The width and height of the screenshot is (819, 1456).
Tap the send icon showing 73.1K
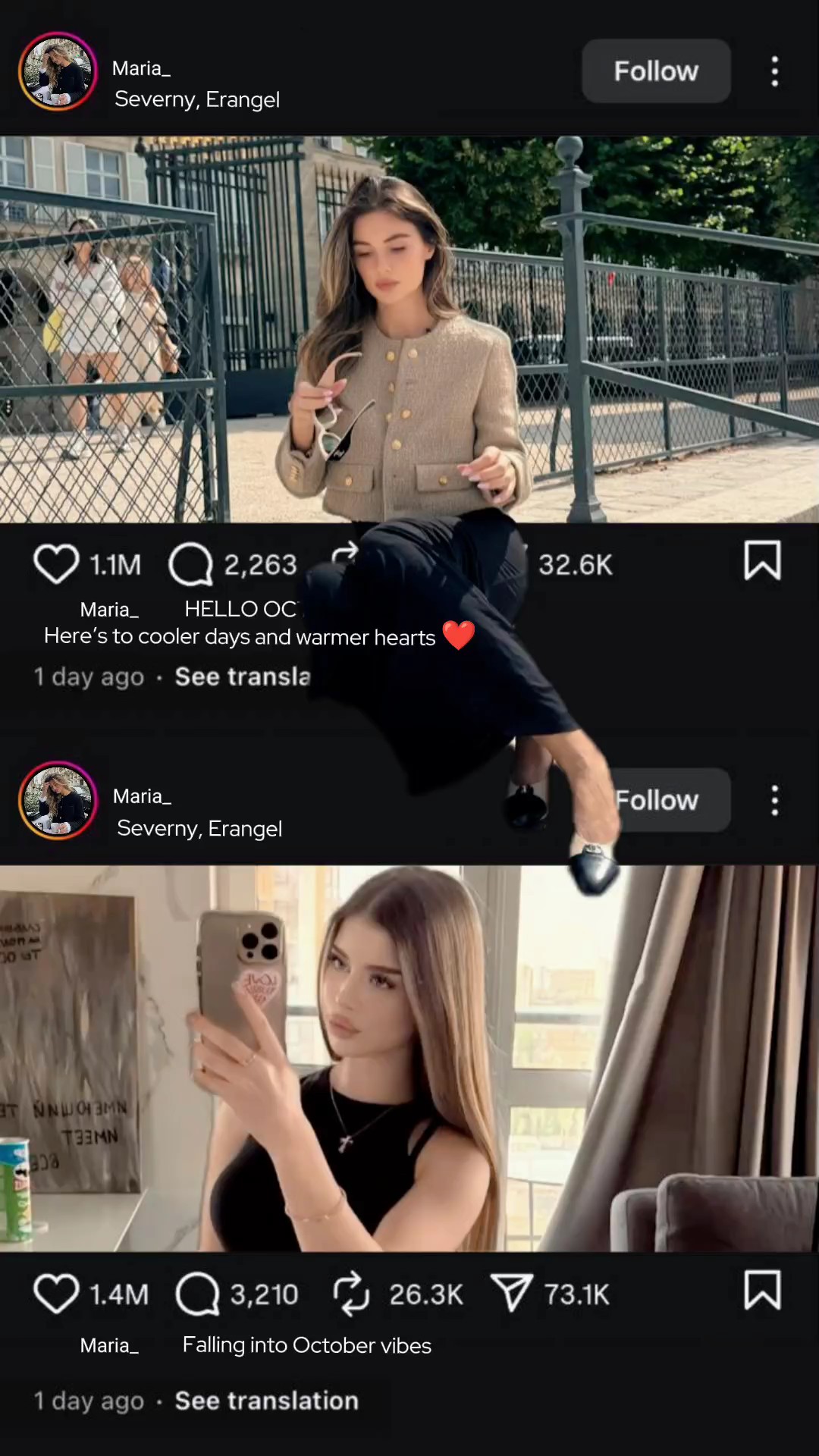click(514, 1294)
